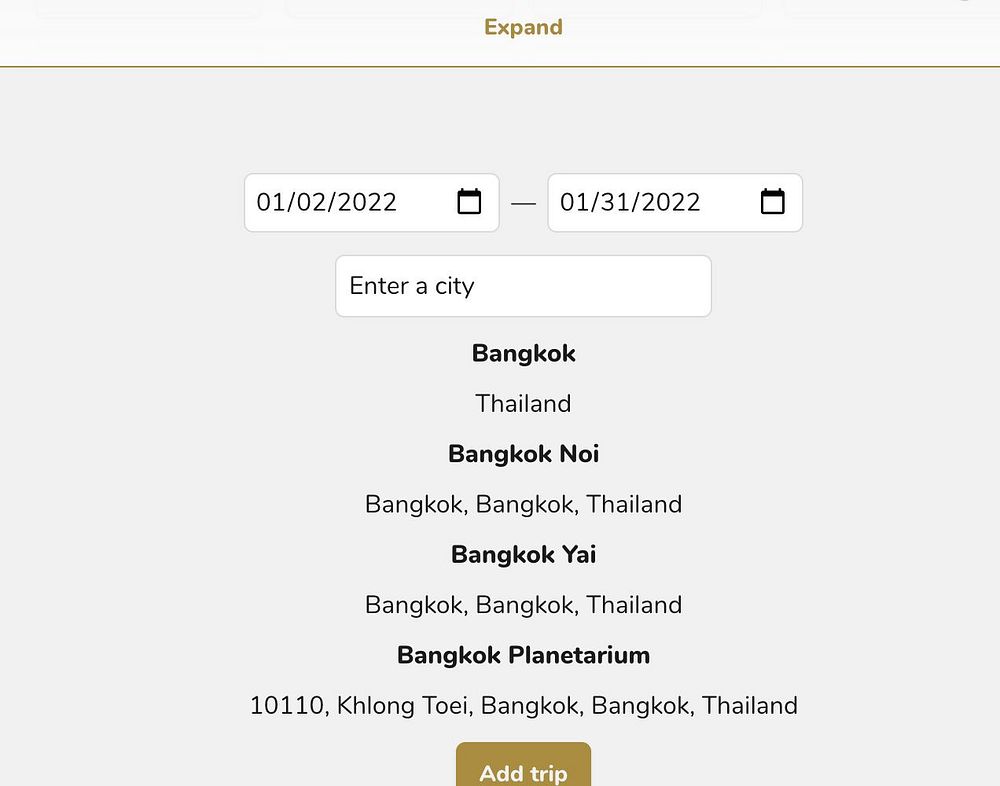The image size is (1000, 786).
Task: Open the start date field 01/02/2022
Action: (x=330, y=203)
